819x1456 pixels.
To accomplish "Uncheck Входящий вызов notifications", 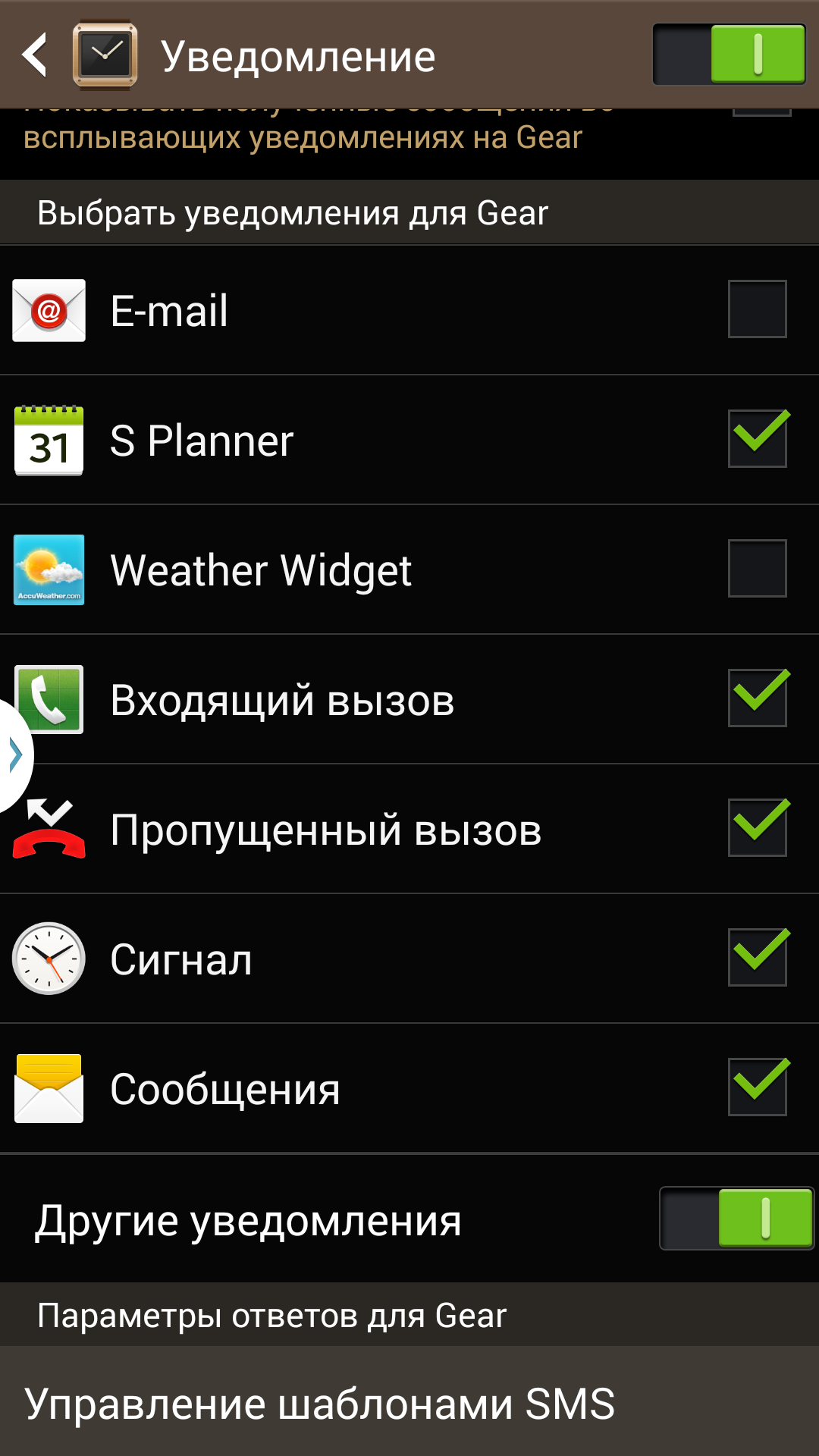I will [x=757, y=698].
